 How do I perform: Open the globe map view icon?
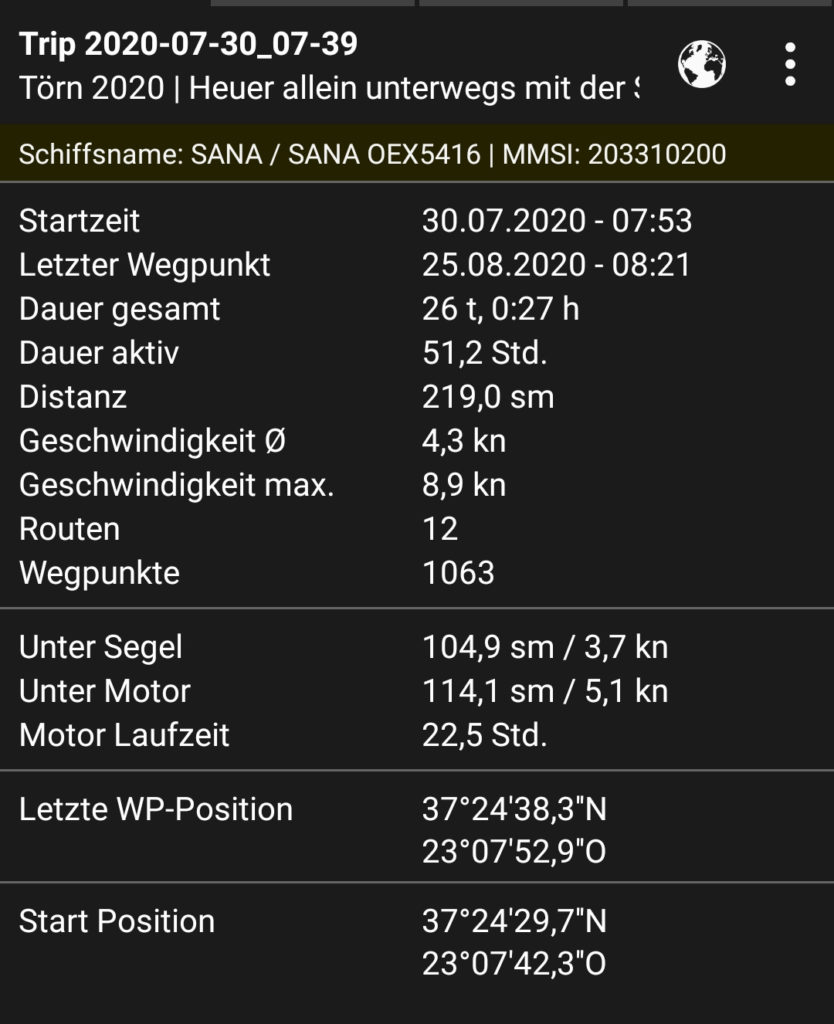[x=702, y=65]
